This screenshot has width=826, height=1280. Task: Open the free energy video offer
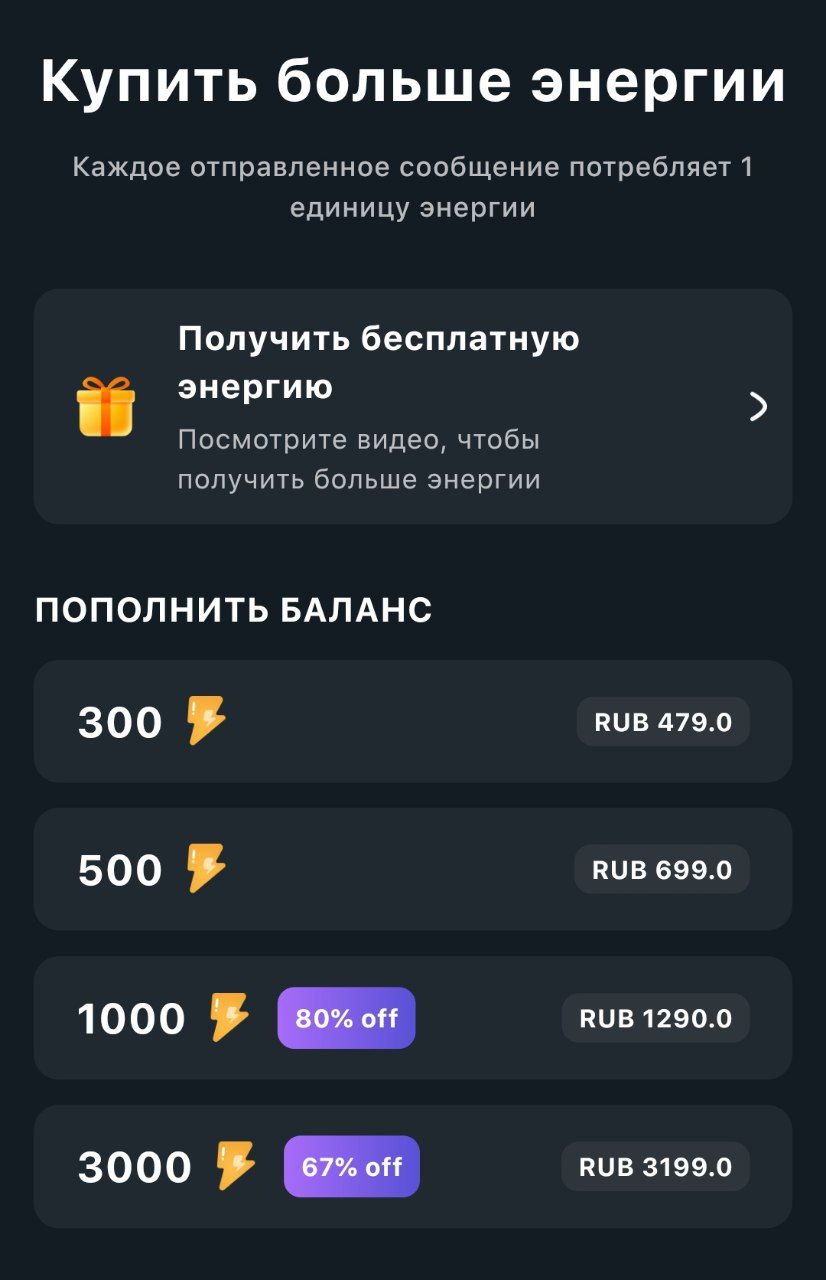pos(412,407)
